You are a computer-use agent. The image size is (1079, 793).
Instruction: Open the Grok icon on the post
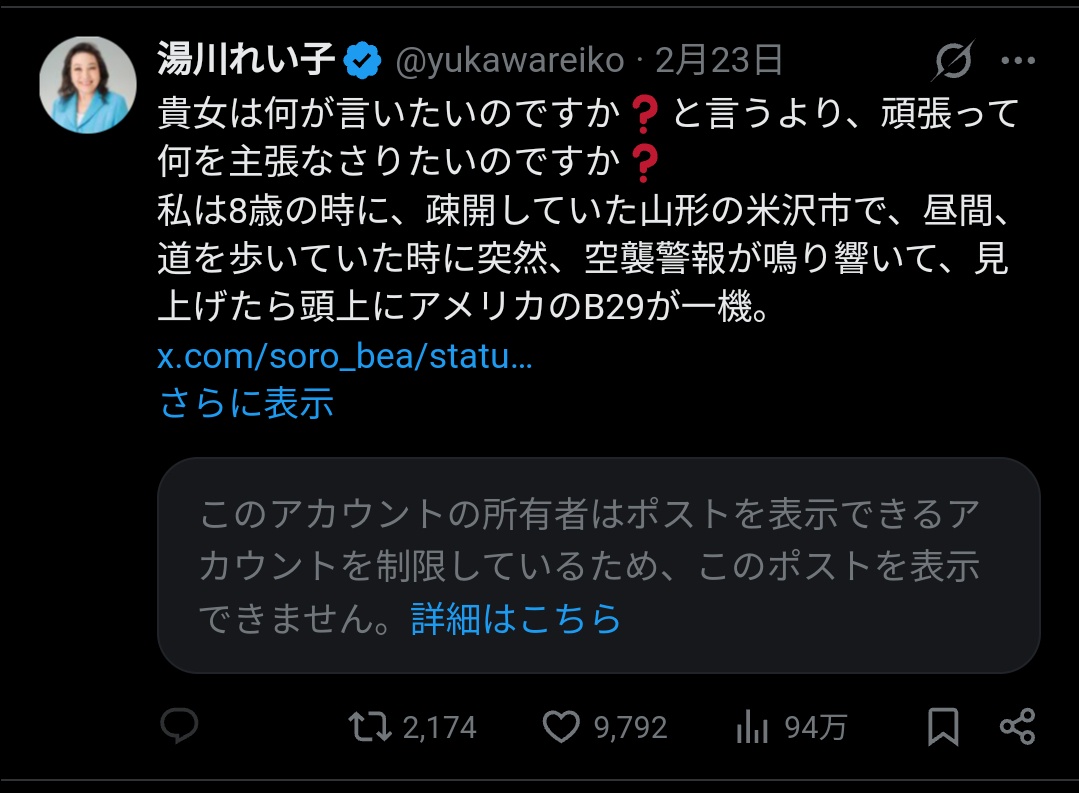coord(953,63)
